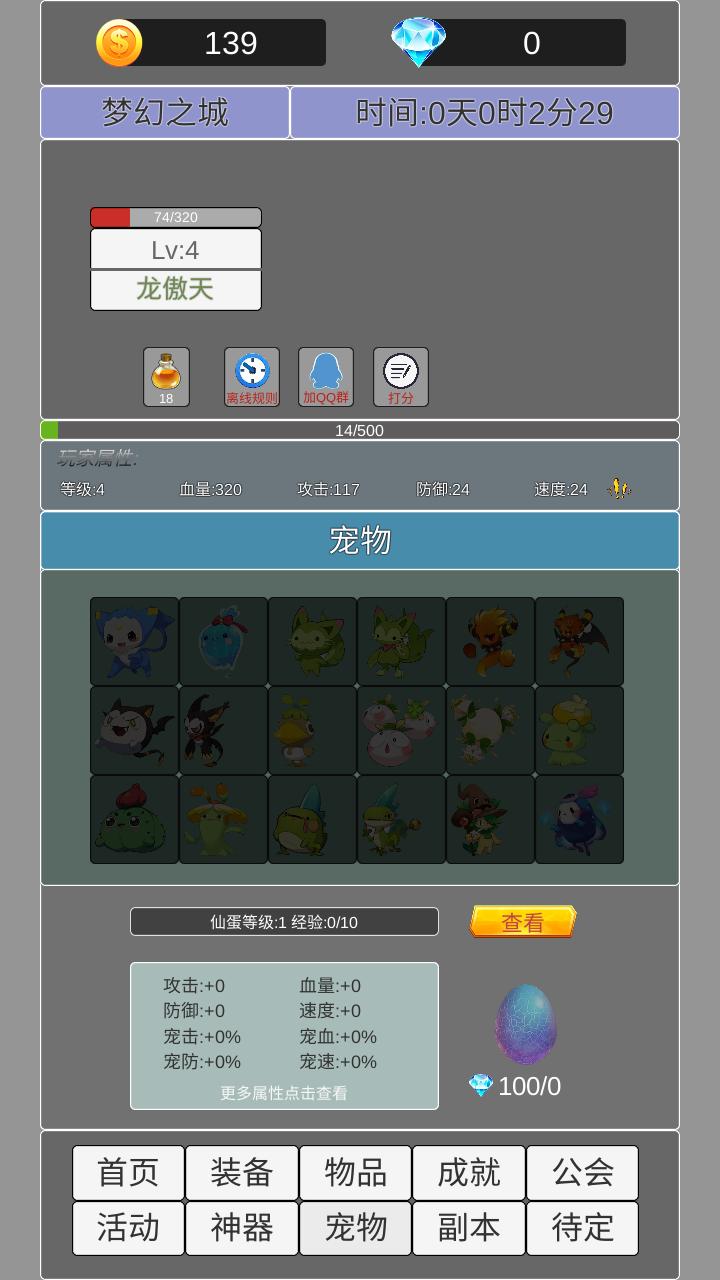Go to the 副本 tab
720x1280 pixels.
pos(469,1228)
